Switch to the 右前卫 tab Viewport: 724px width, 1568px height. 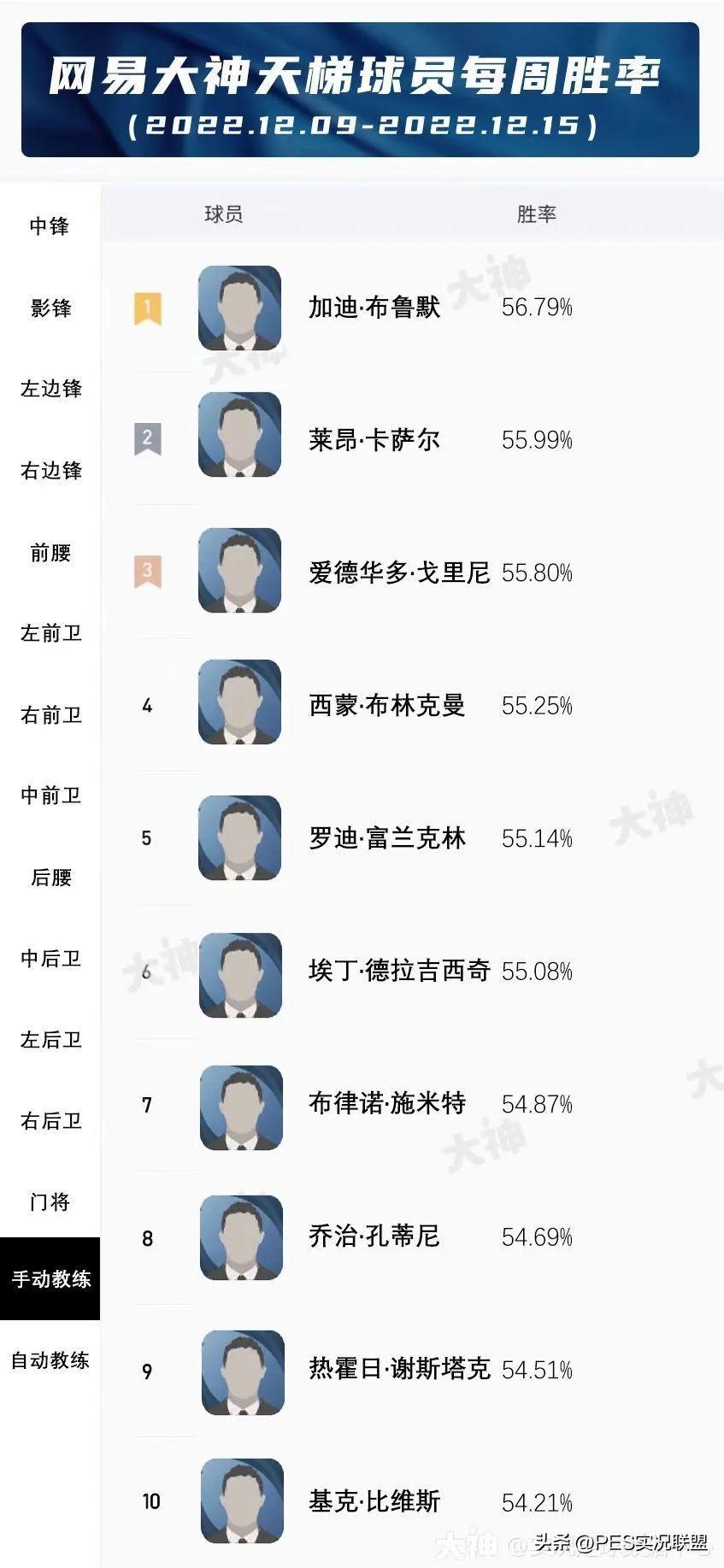[50, 715]
